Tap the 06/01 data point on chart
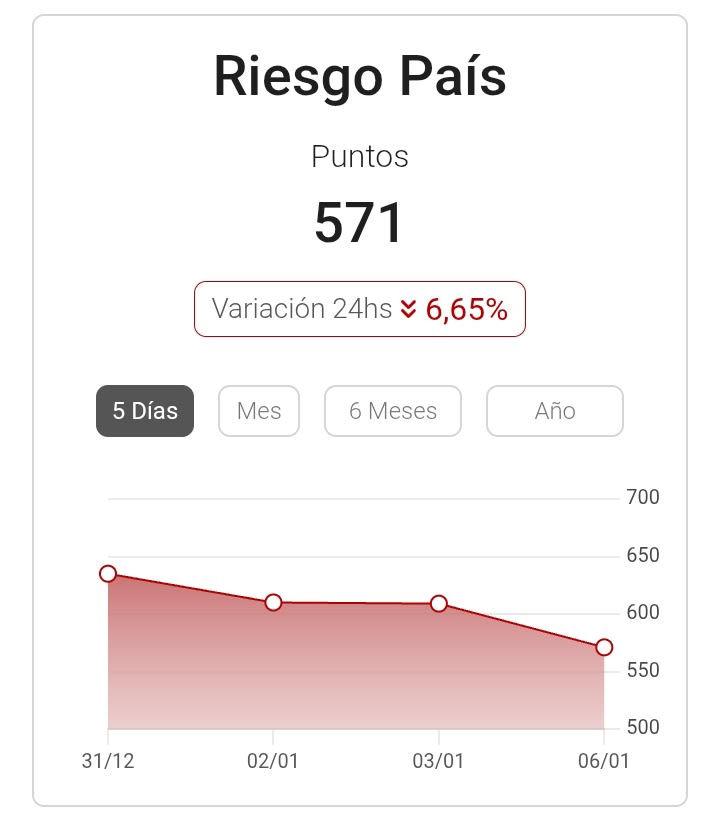Screen dimensions: 720x813 coord(603,647)
